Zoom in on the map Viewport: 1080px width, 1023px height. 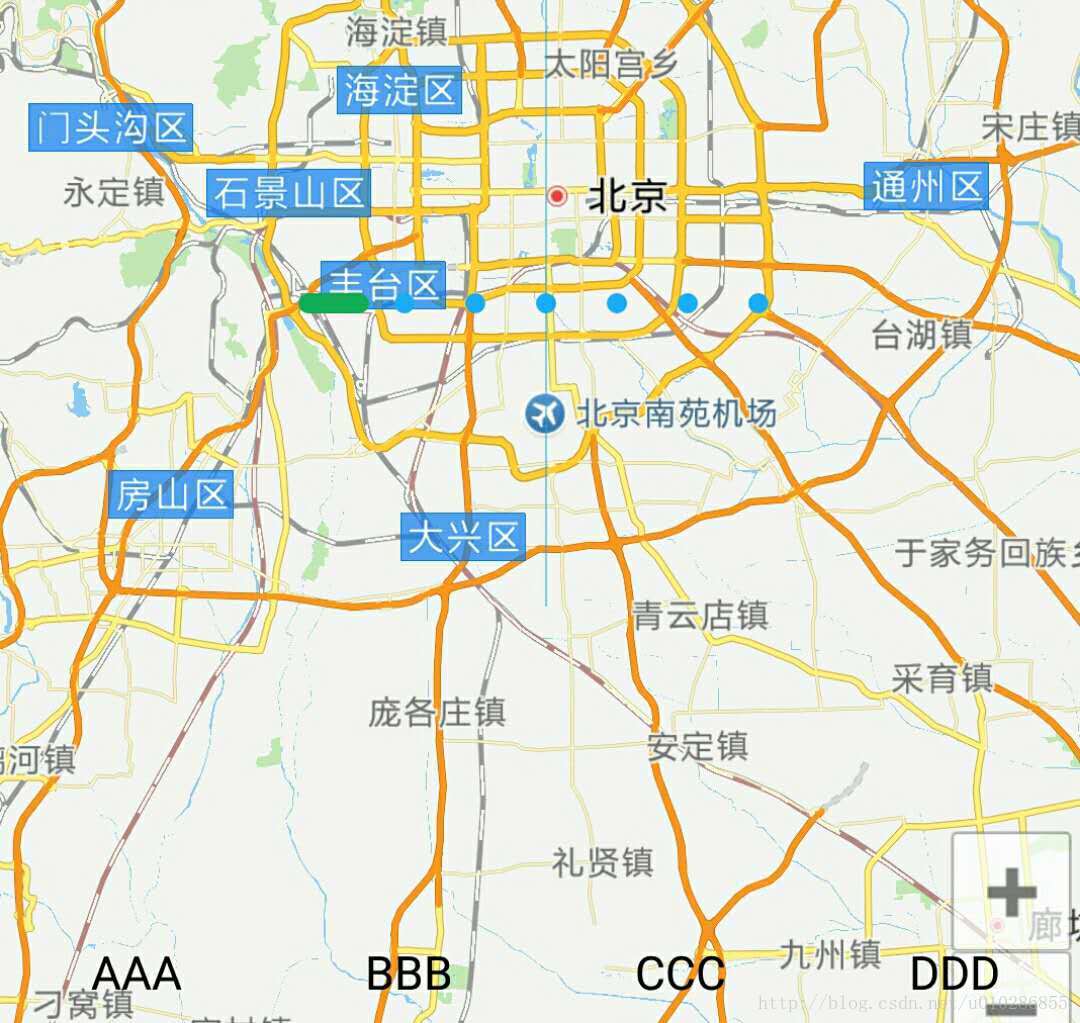click(1012, 891)
